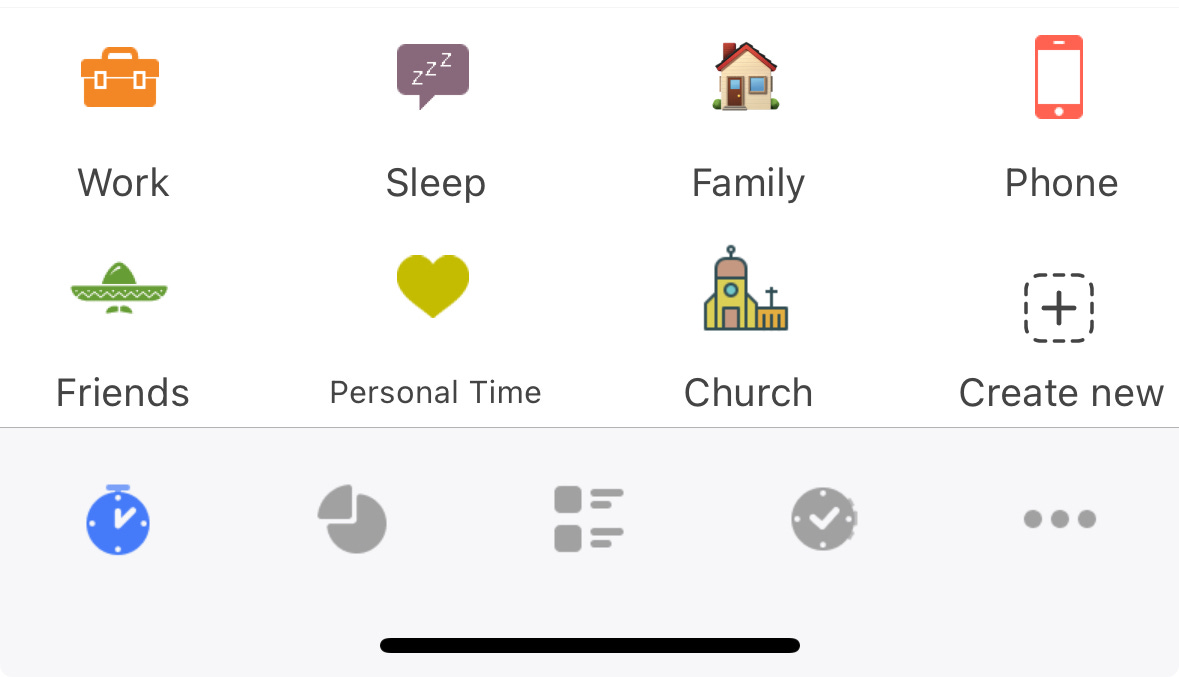
Task: Switch to the timer tab
Action: coord(118,520)
